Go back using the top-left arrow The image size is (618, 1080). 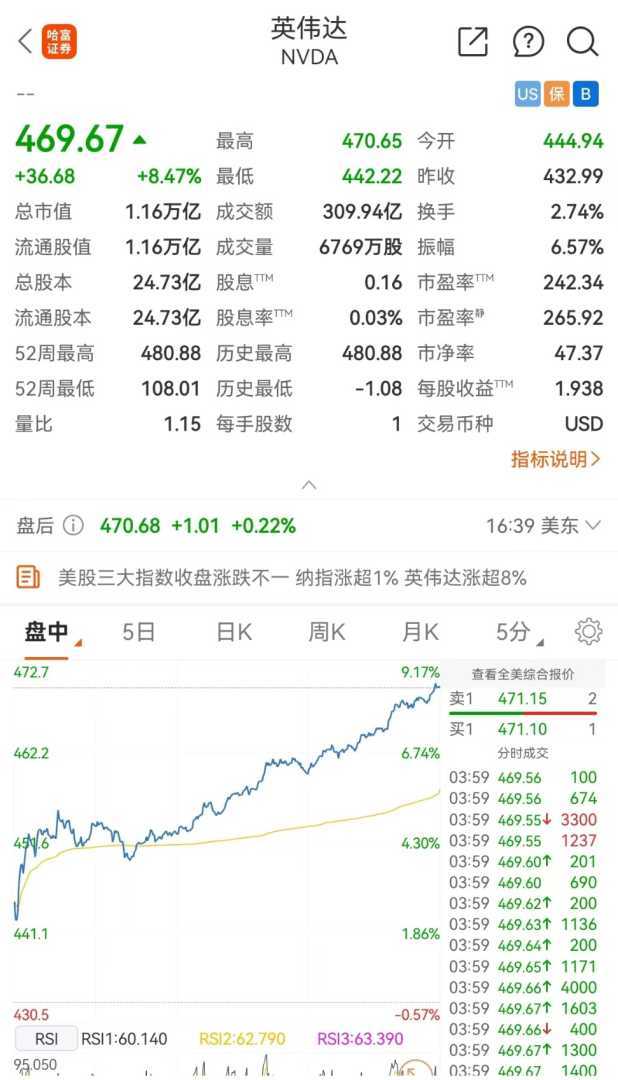25,42
